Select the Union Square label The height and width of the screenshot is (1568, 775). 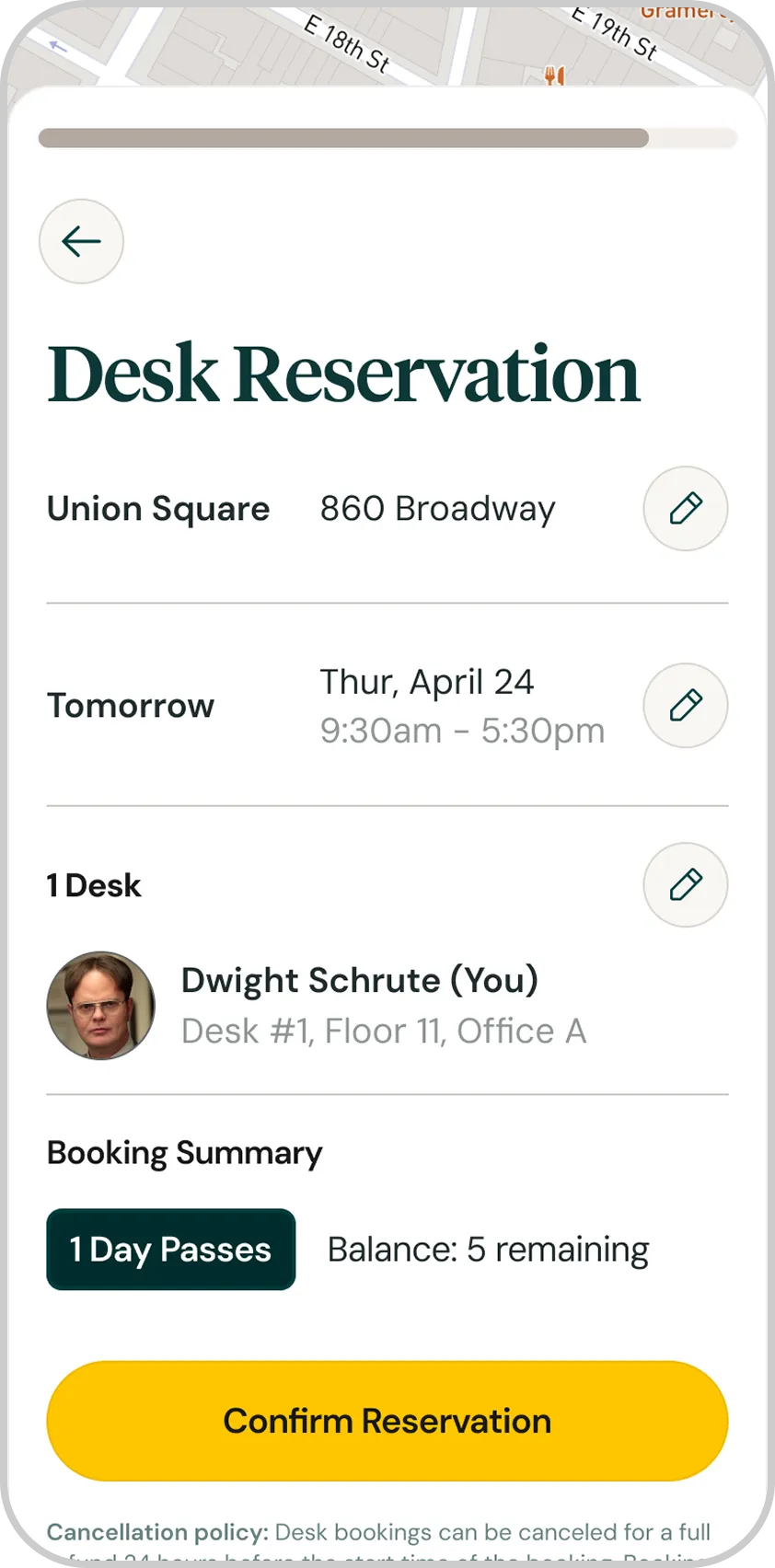pyautogui.click(x=157, y=509)
